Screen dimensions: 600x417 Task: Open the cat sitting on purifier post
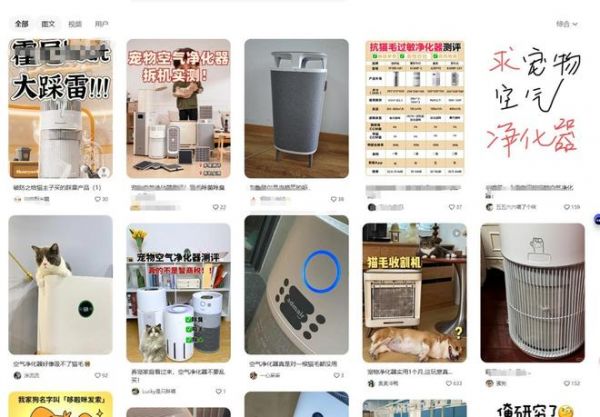tap(60, 290)
